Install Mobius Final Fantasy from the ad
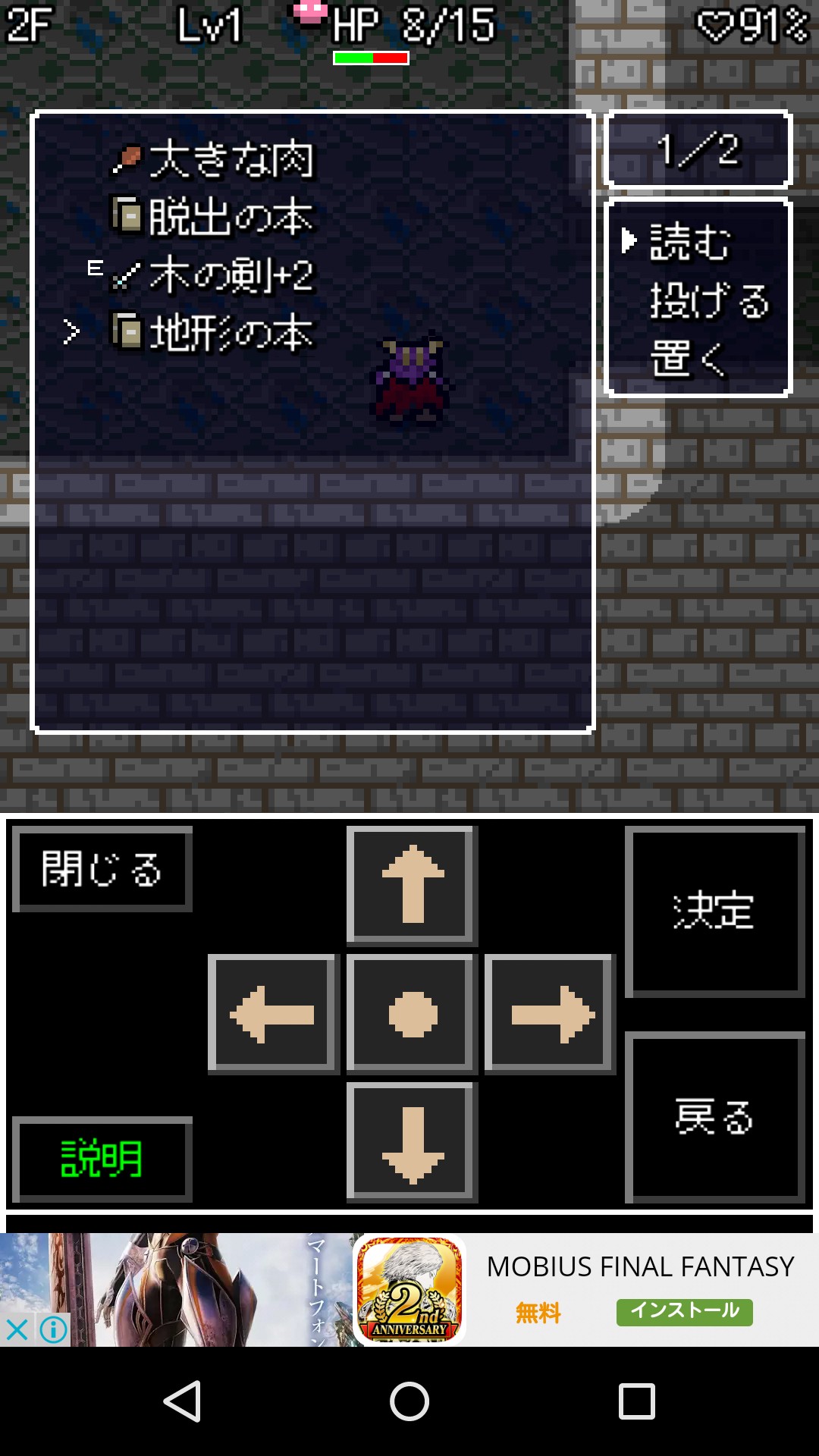This screenshot has width=819, height=1456. point(684,1312)
